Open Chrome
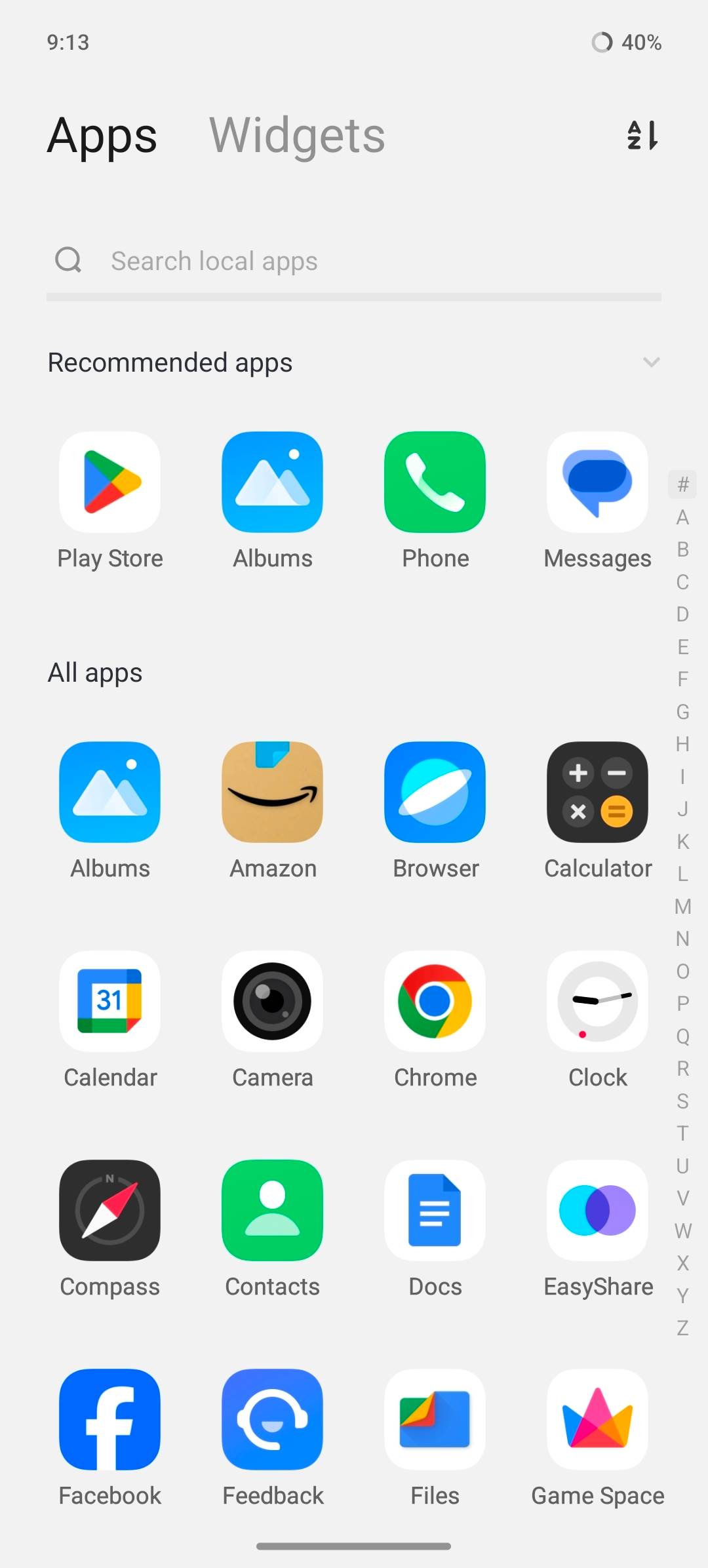 click(x=435, y=1001)
